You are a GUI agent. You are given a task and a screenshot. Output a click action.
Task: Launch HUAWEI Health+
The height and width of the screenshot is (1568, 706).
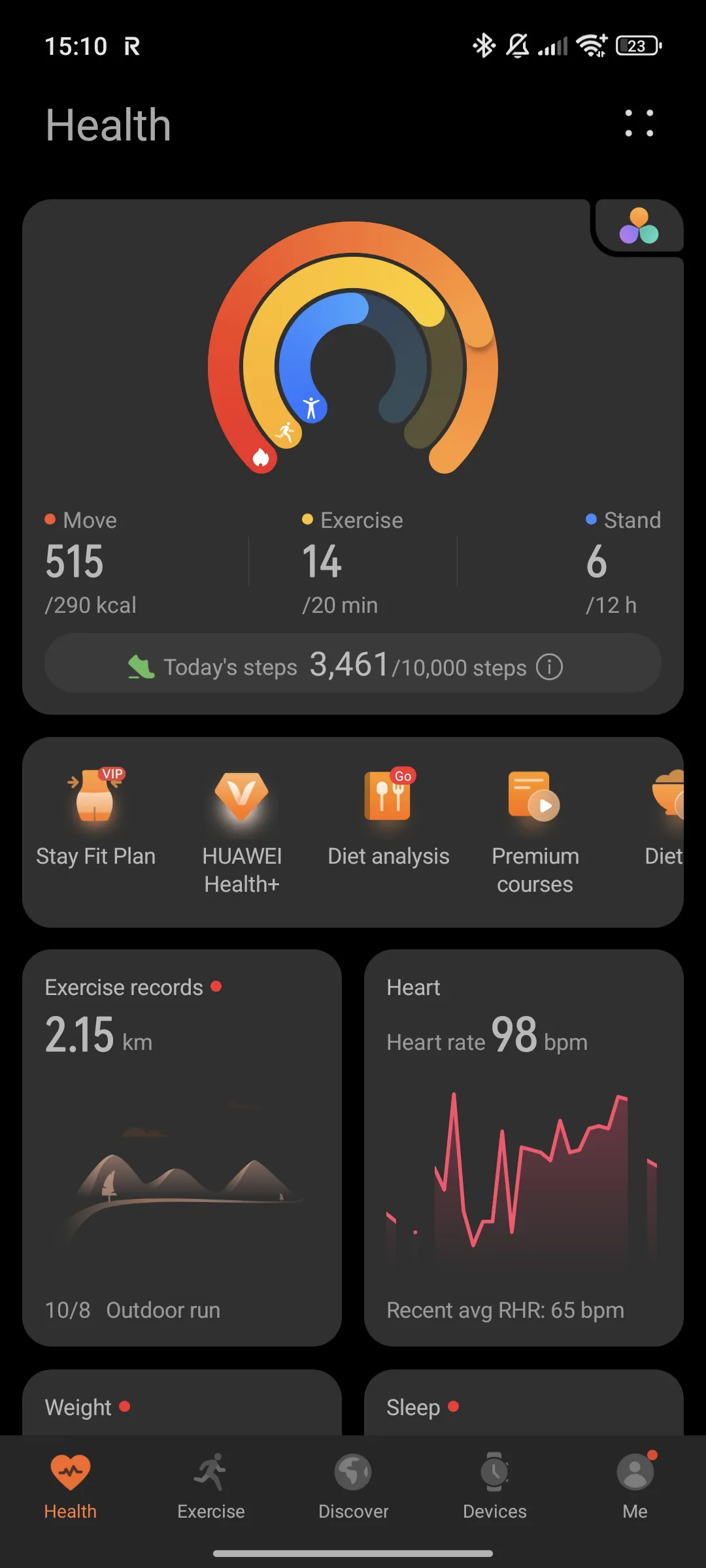click(242, 830)
